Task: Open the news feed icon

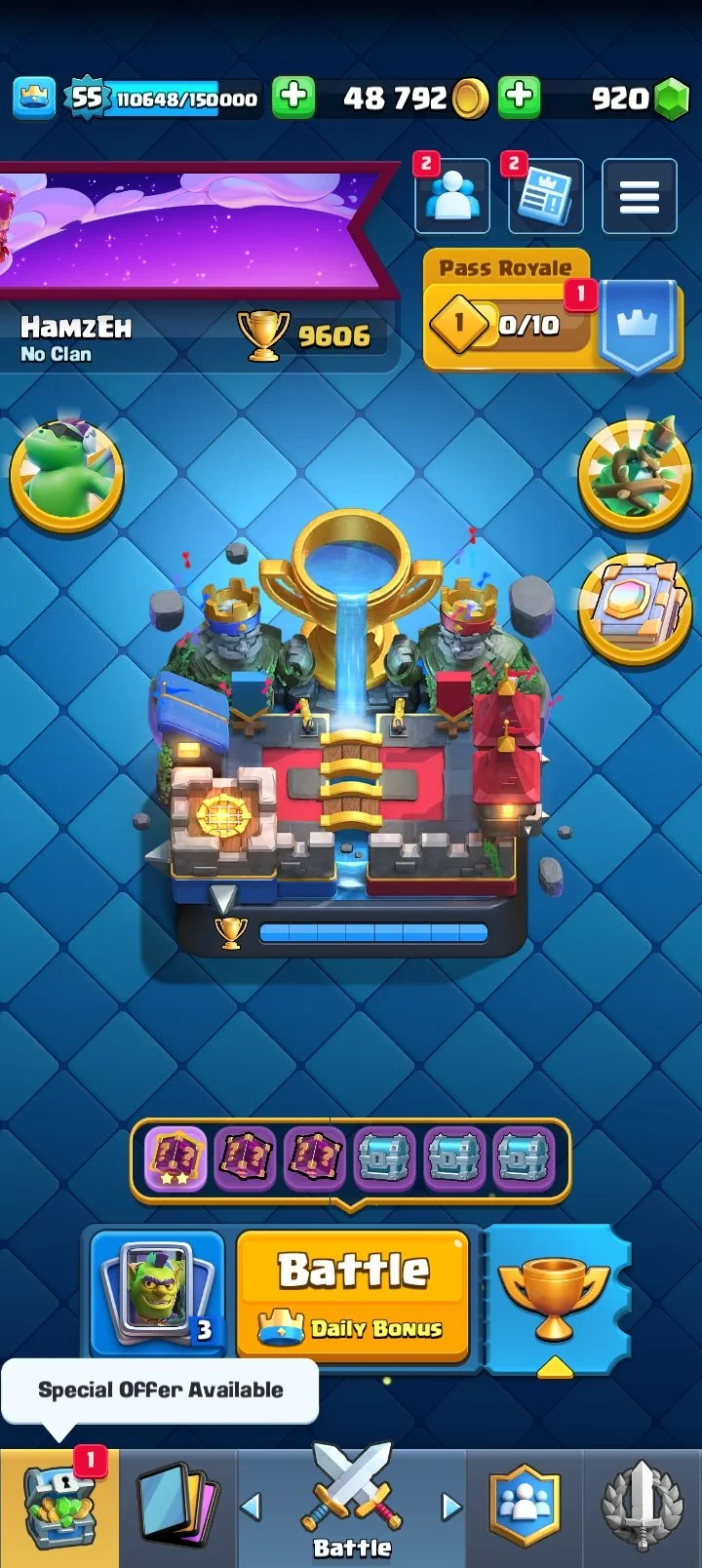Action: [x=545, y=196]
